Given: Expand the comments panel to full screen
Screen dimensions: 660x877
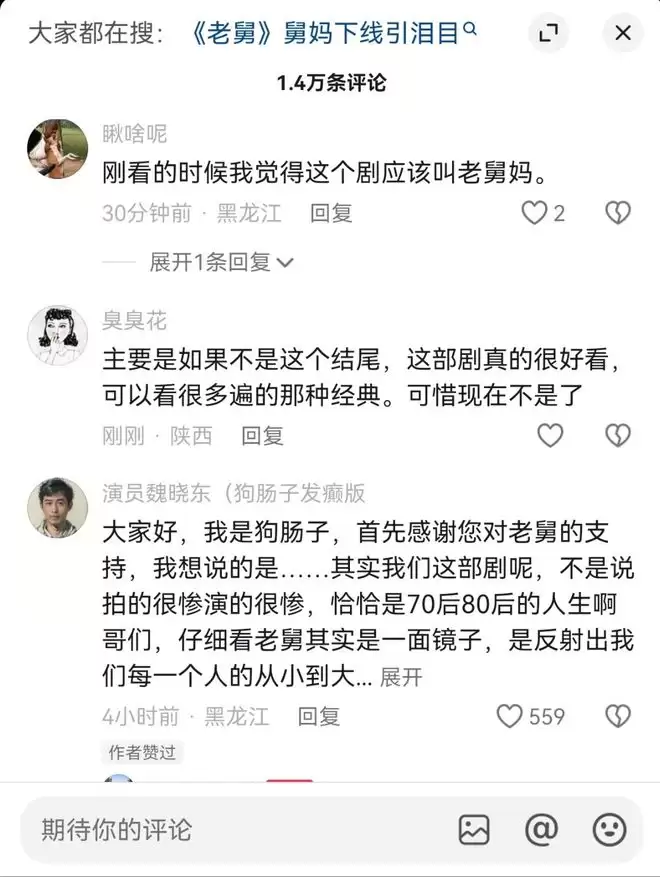Looking at the screenshot, I should [x=547, y=34].
